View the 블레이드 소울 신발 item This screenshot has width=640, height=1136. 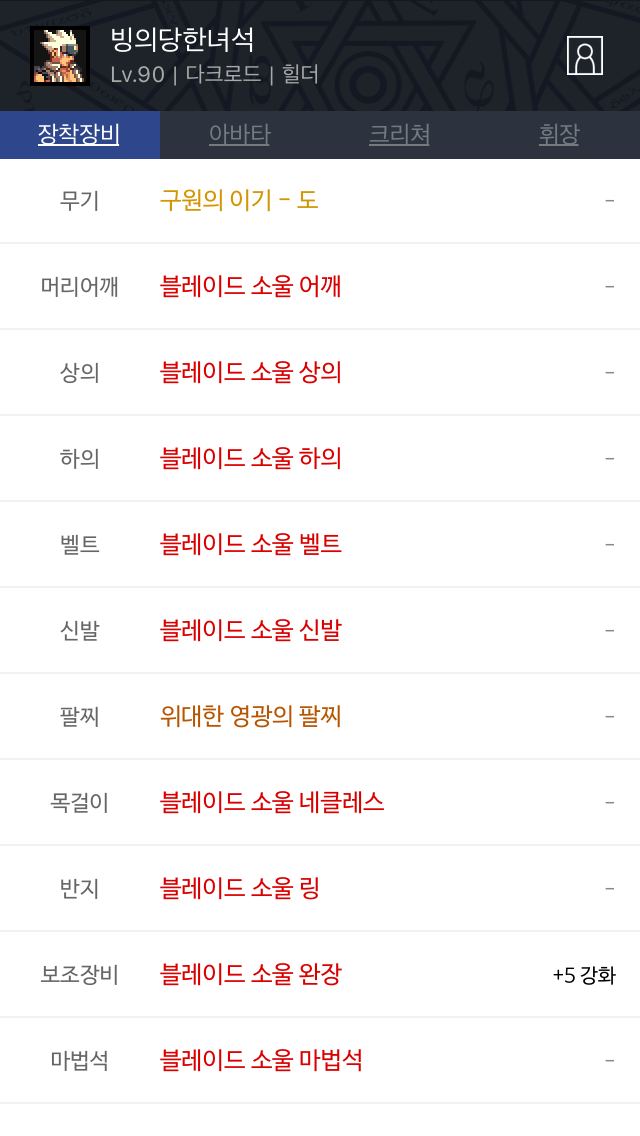pyautogui.click(x=251, y=630)
